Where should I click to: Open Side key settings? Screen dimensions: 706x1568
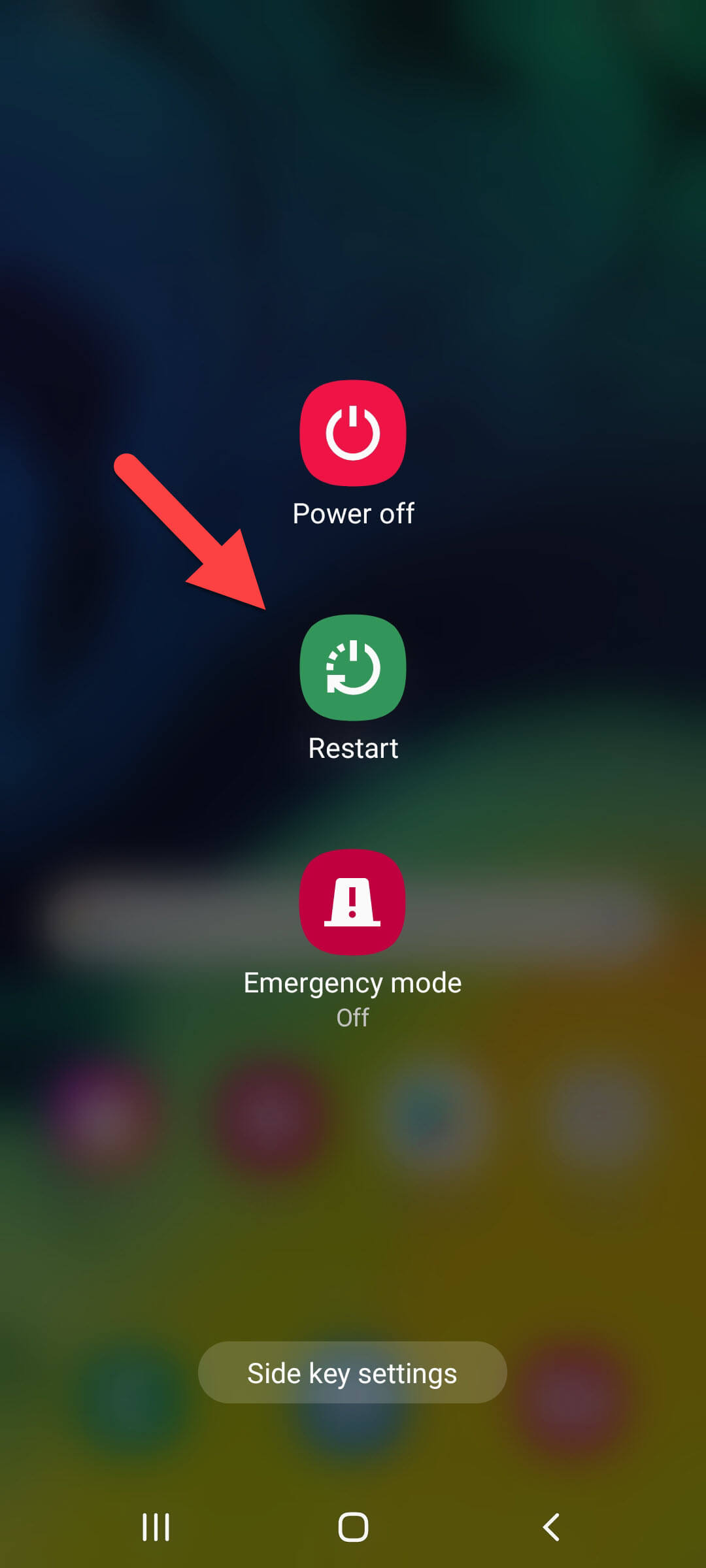tap(352, 1373)
